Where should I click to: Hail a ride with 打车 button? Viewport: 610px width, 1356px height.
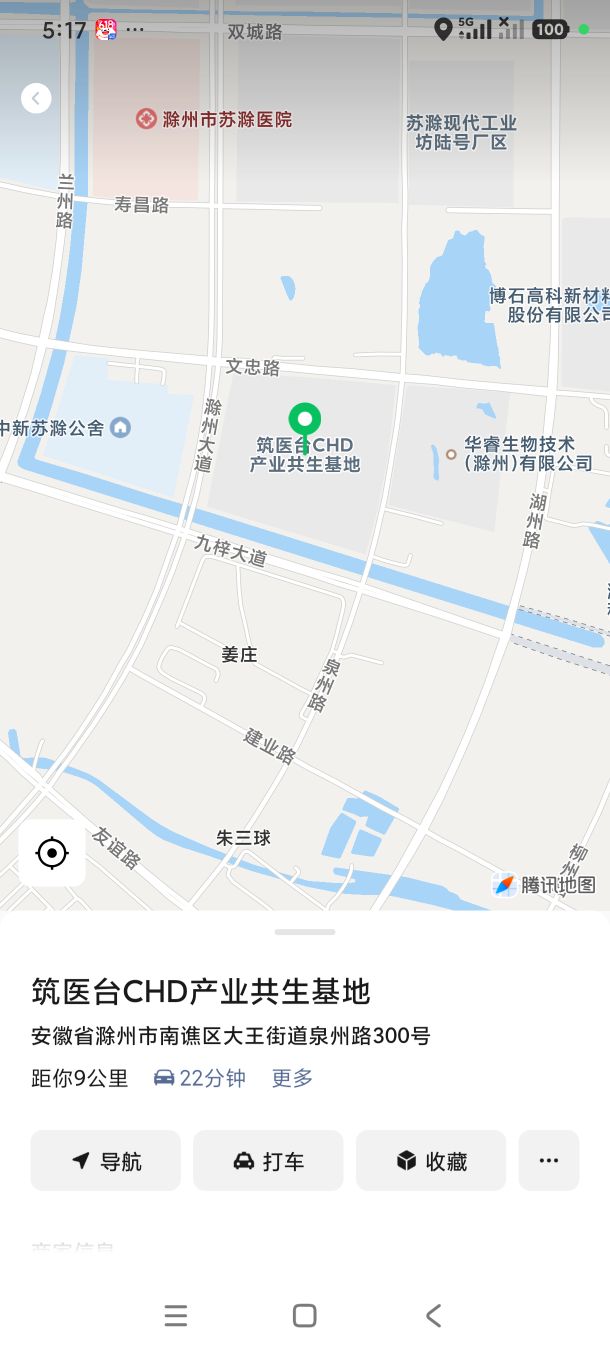pyautogui.click(x=268, y=1161)
